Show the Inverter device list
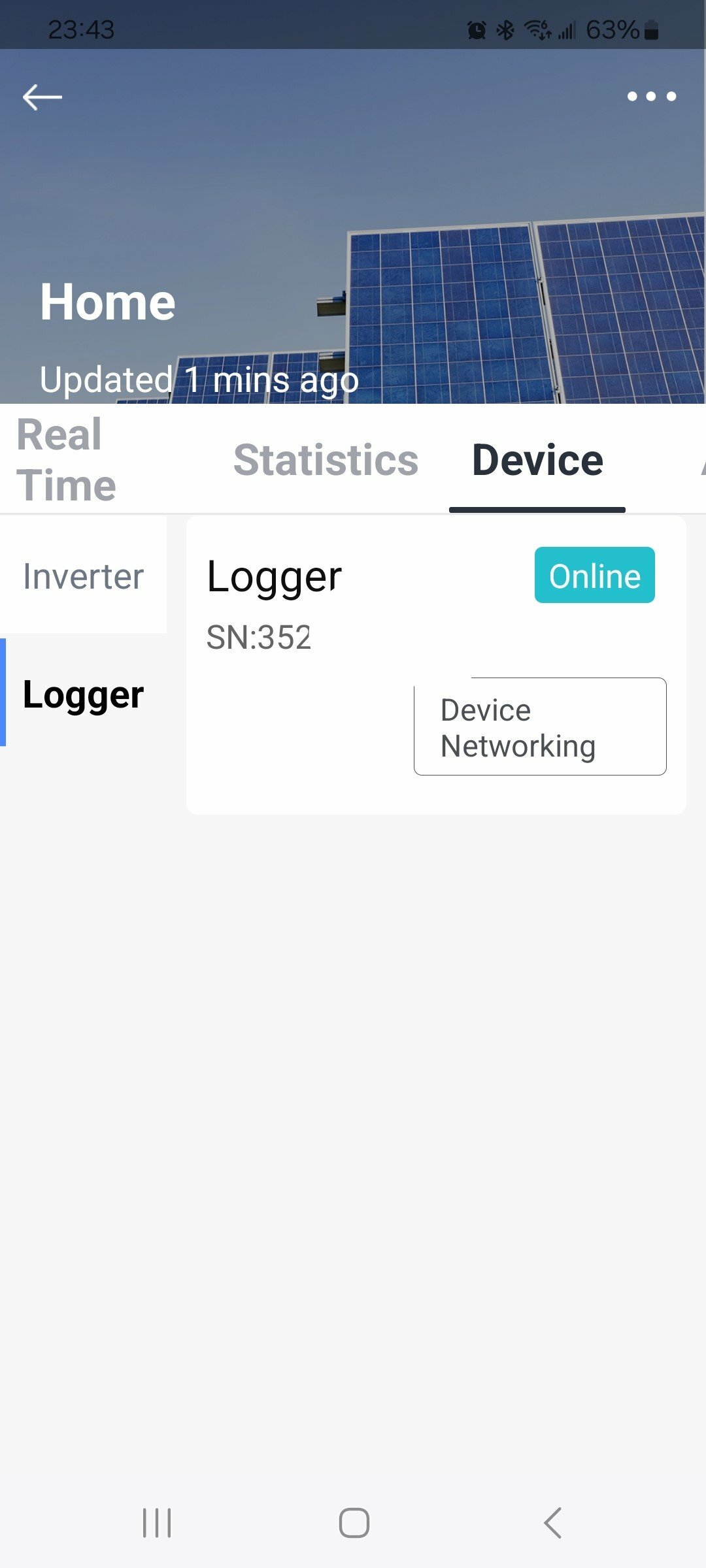 click(83, 576)
